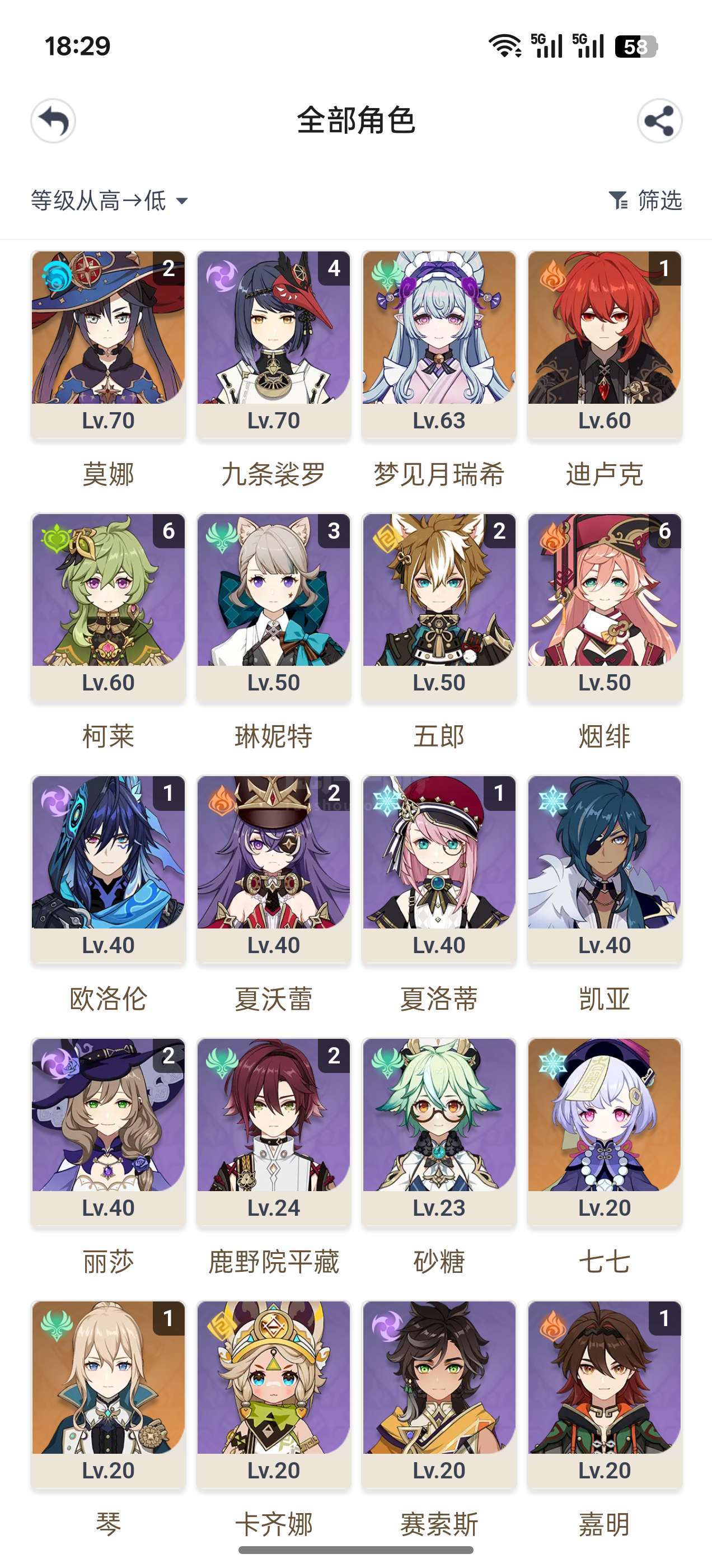
Task: Go back using the return arrow
Action: point(54,121)
